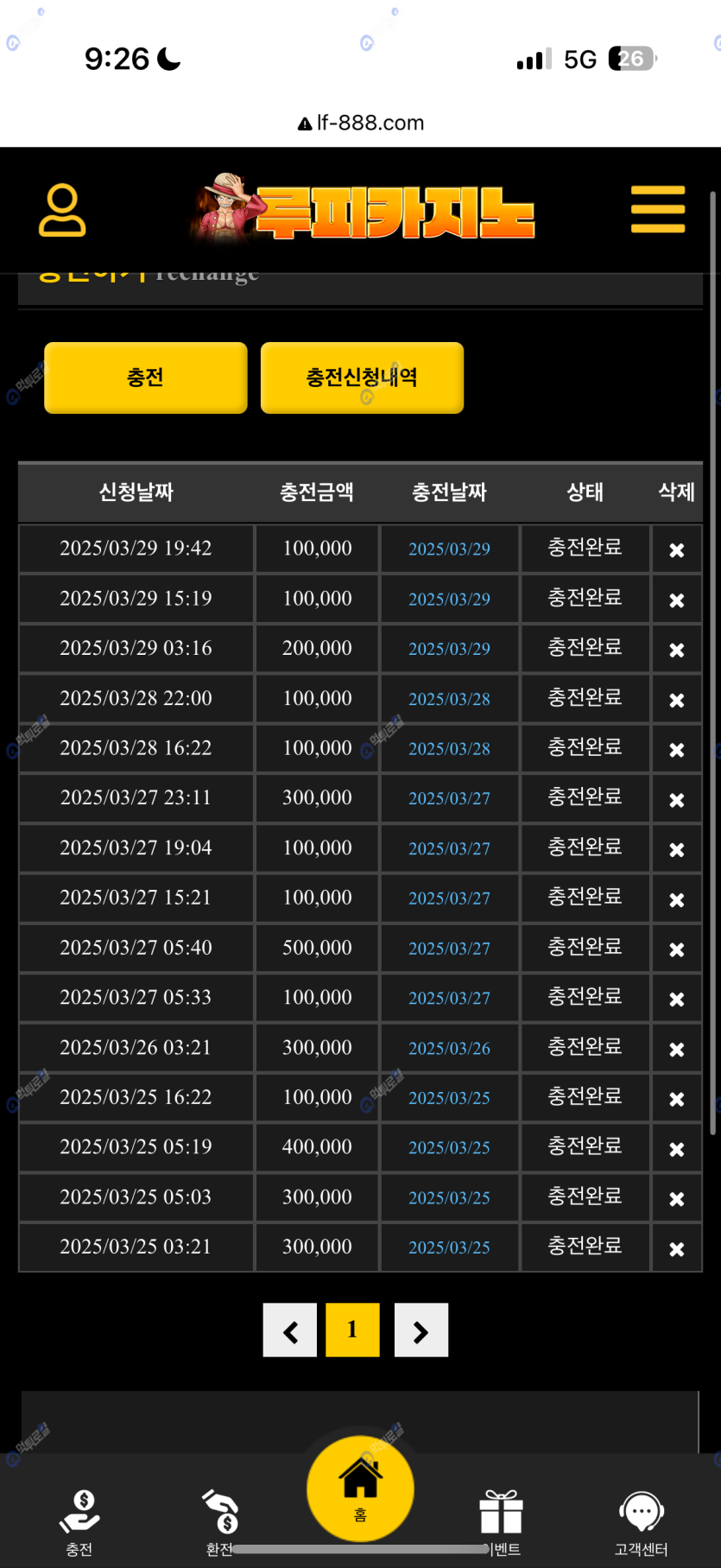Go to the next page arrow
Image resolution: width=721 pixels, height=1568 pixels.
[x=421, y=1330]
